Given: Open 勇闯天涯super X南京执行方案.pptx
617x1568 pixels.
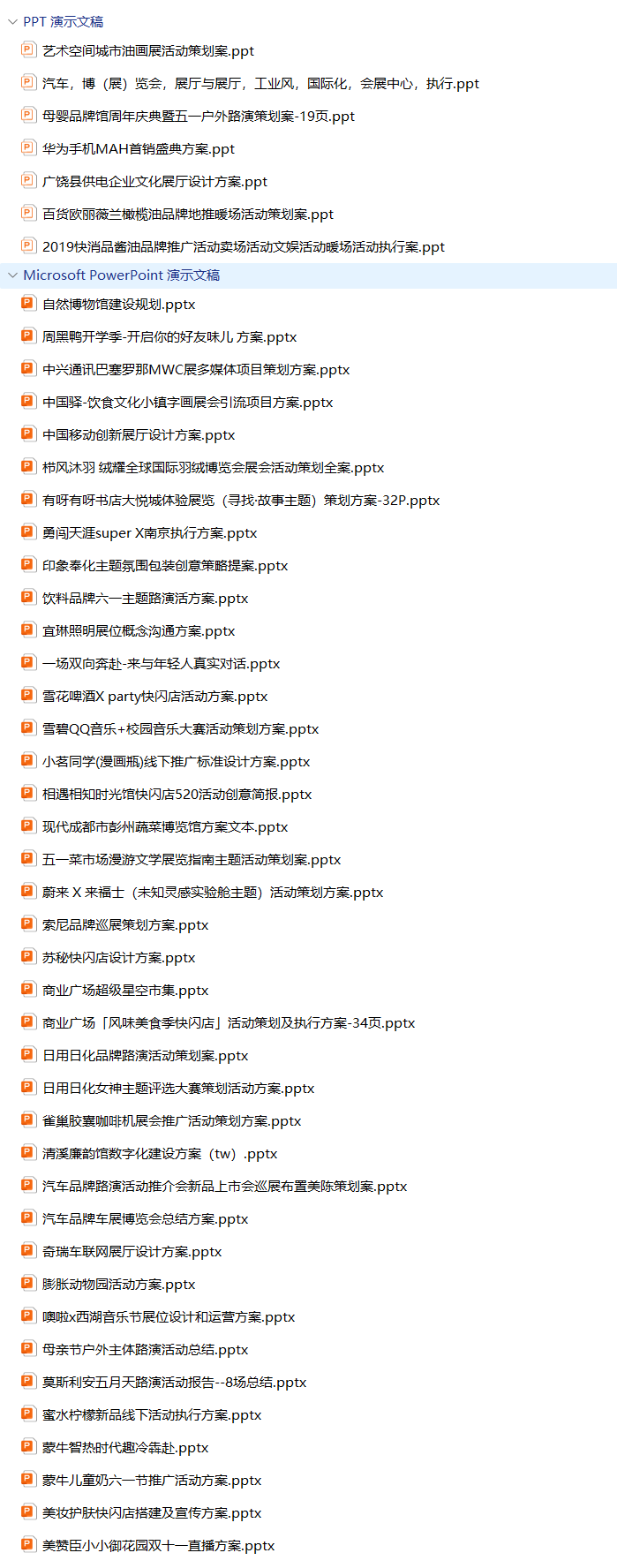Looking at the screenshot, I should click(150, 533).
